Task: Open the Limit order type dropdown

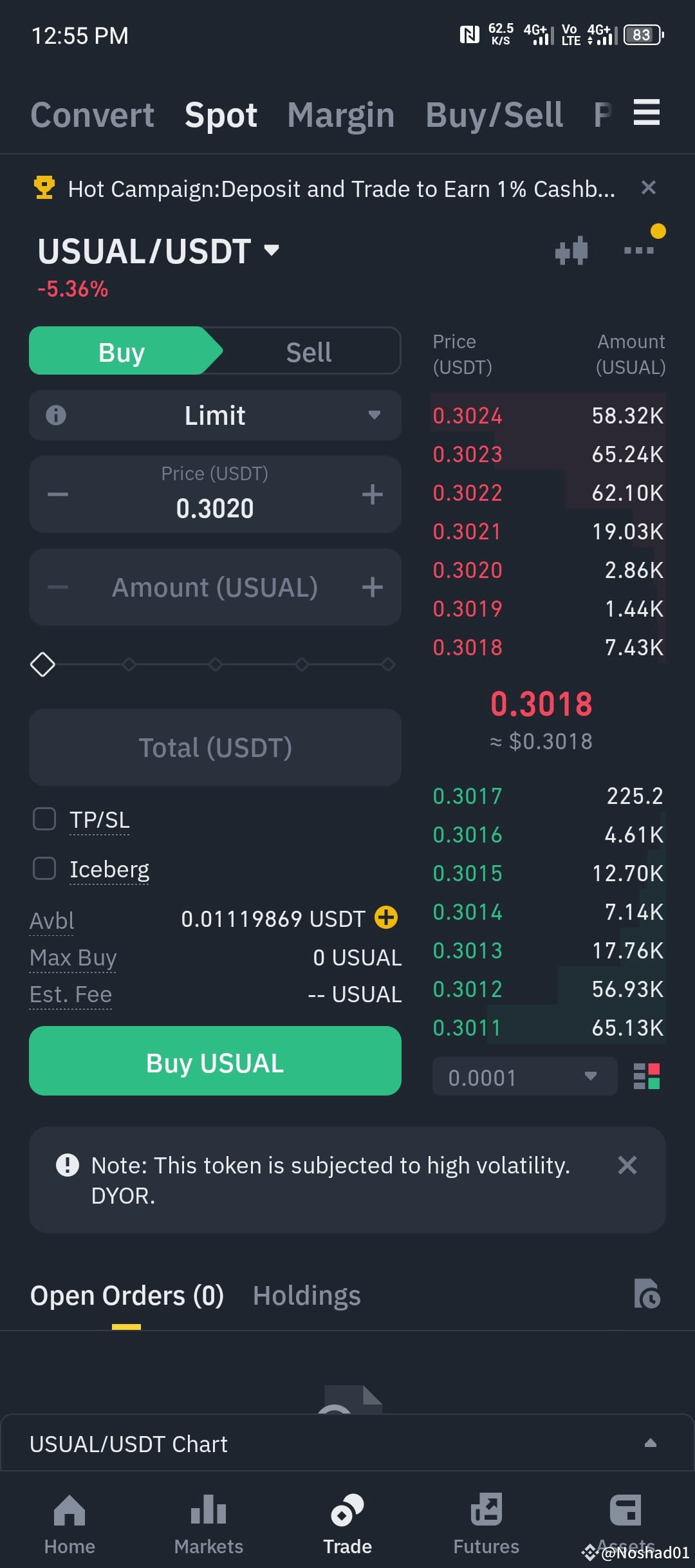Action: point(215,415)
